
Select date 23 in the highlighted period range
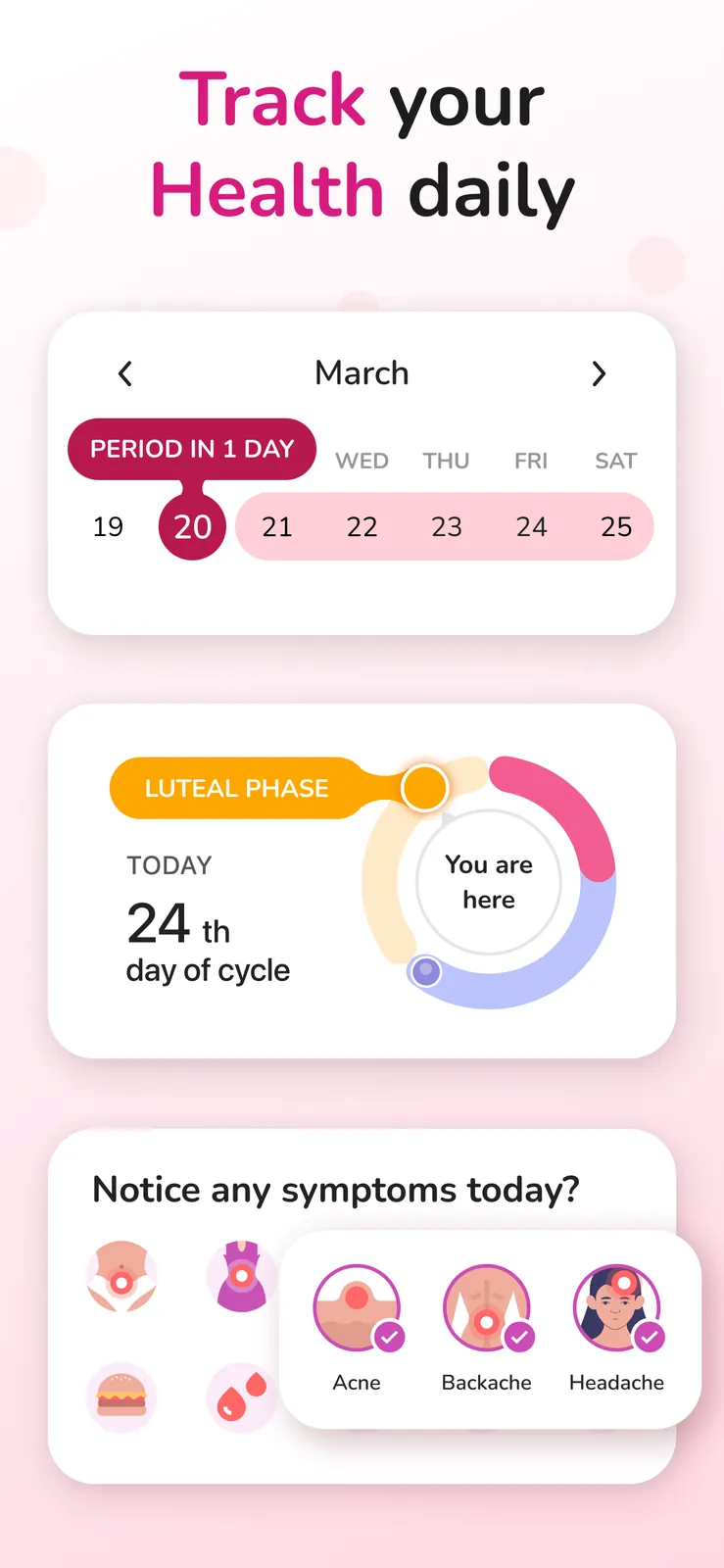pyautogui.click(x=447, y=526)
